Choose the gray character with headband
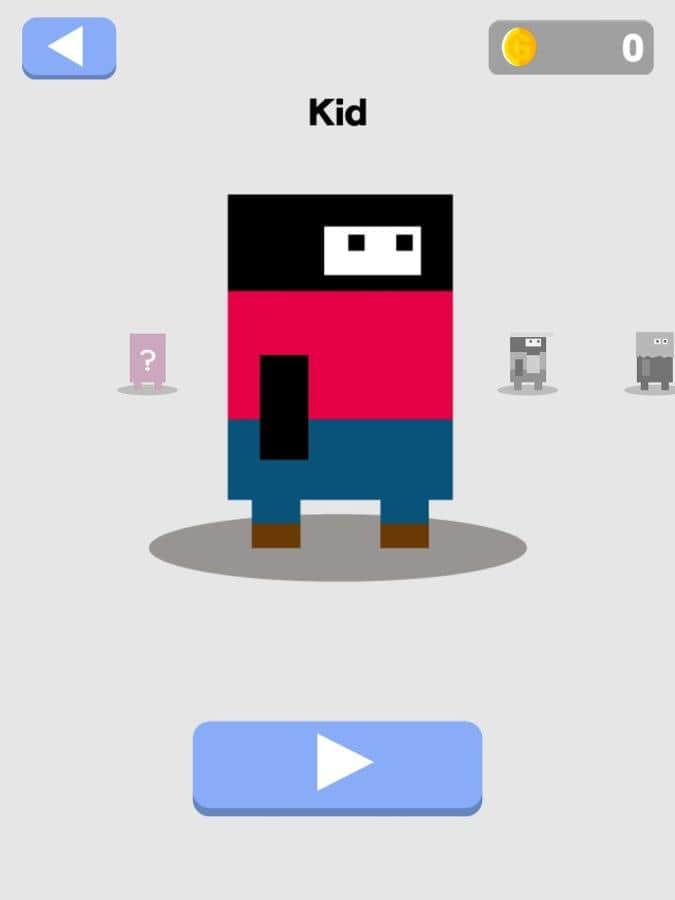The image size is (675, 900). pos(527,361)
